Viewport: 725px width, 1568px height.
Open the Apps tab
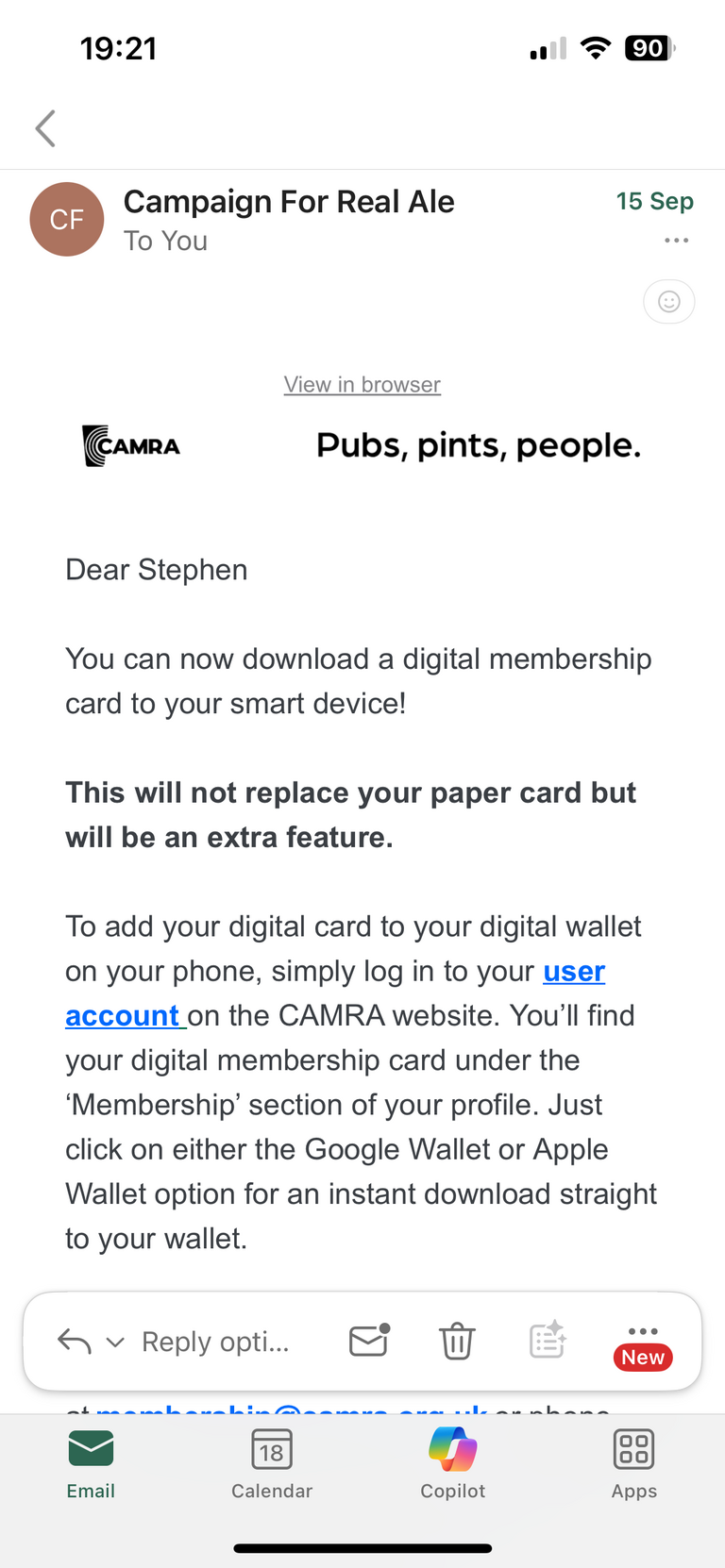633,1463
